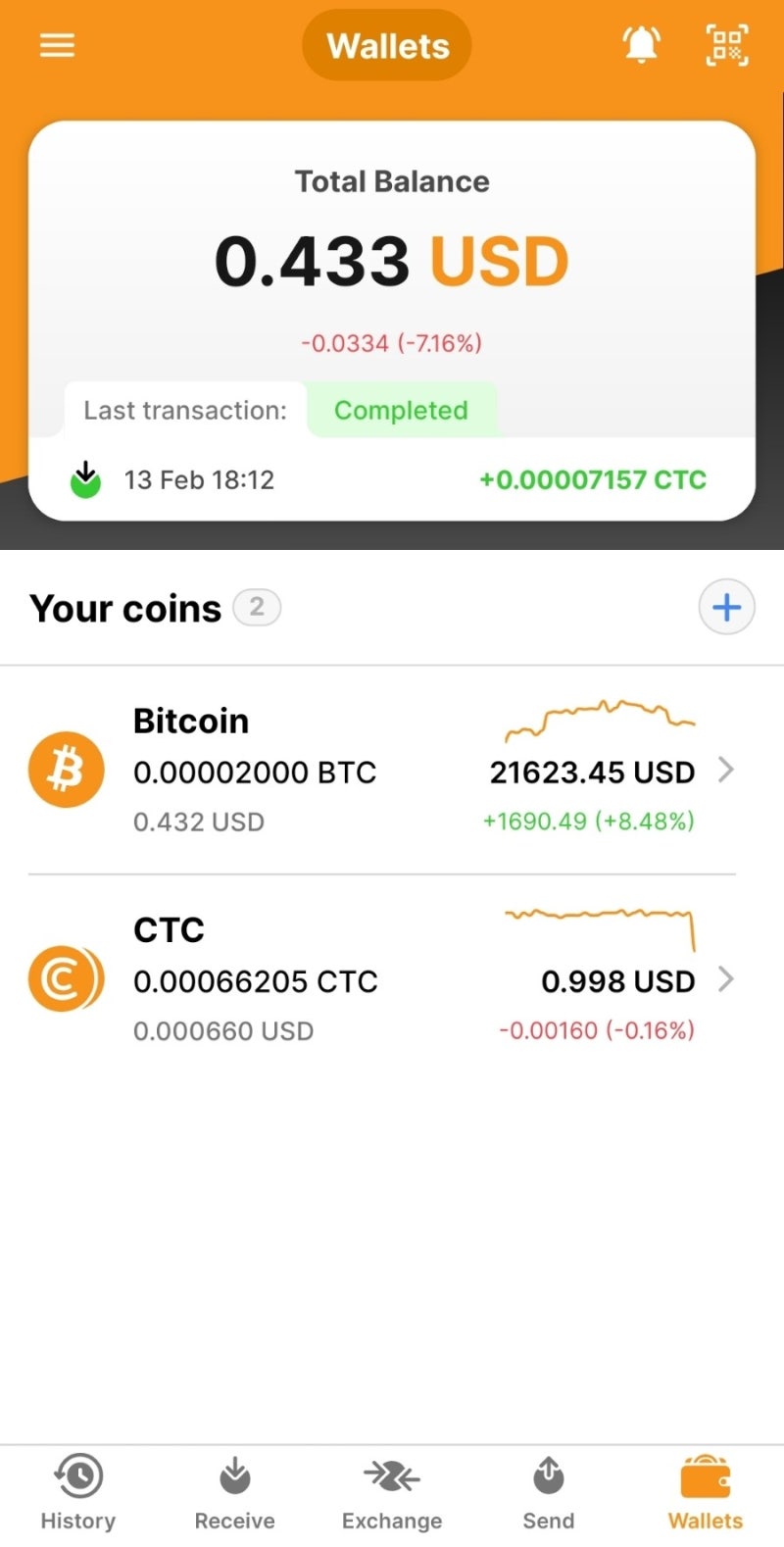Open the Send screen
The height and width of the screenshot is (1547, 784).
[x=548, y=1490]
